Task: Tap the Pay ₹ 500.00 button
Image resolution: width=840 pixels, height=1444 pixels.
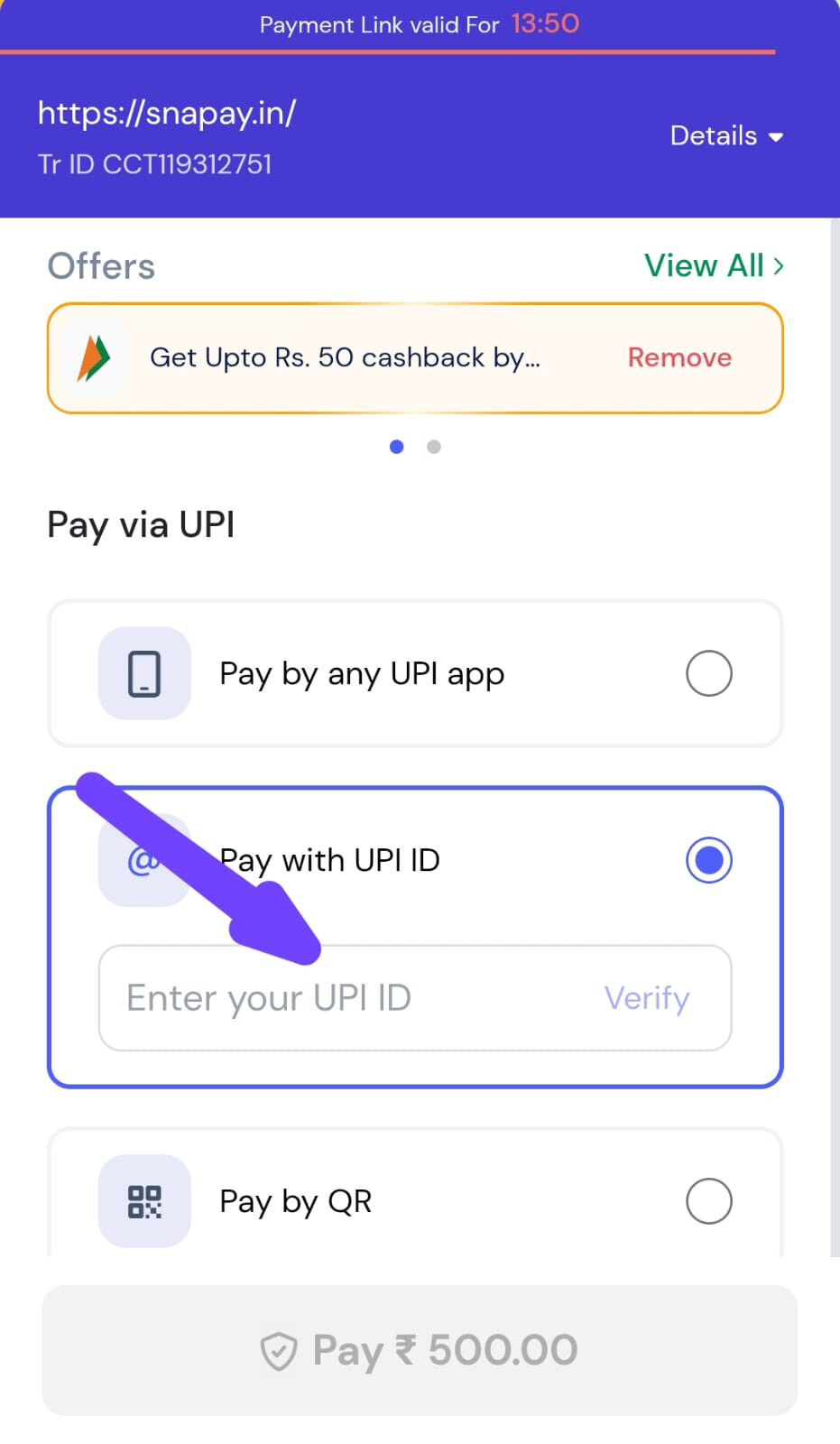Action: pos(420,1350)
